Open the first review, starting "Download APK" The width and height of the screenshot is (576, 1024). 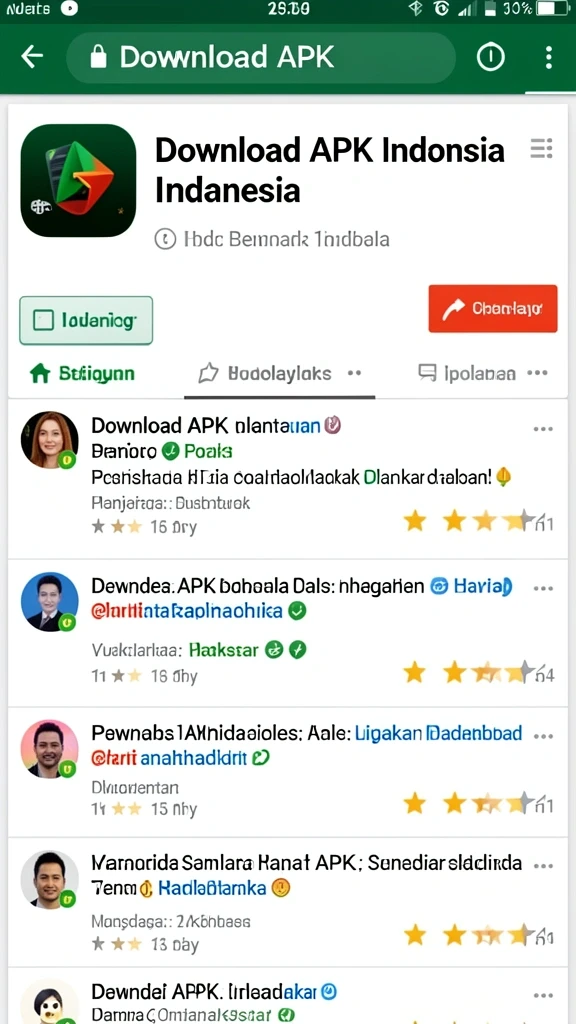click(x=287, y=478)
